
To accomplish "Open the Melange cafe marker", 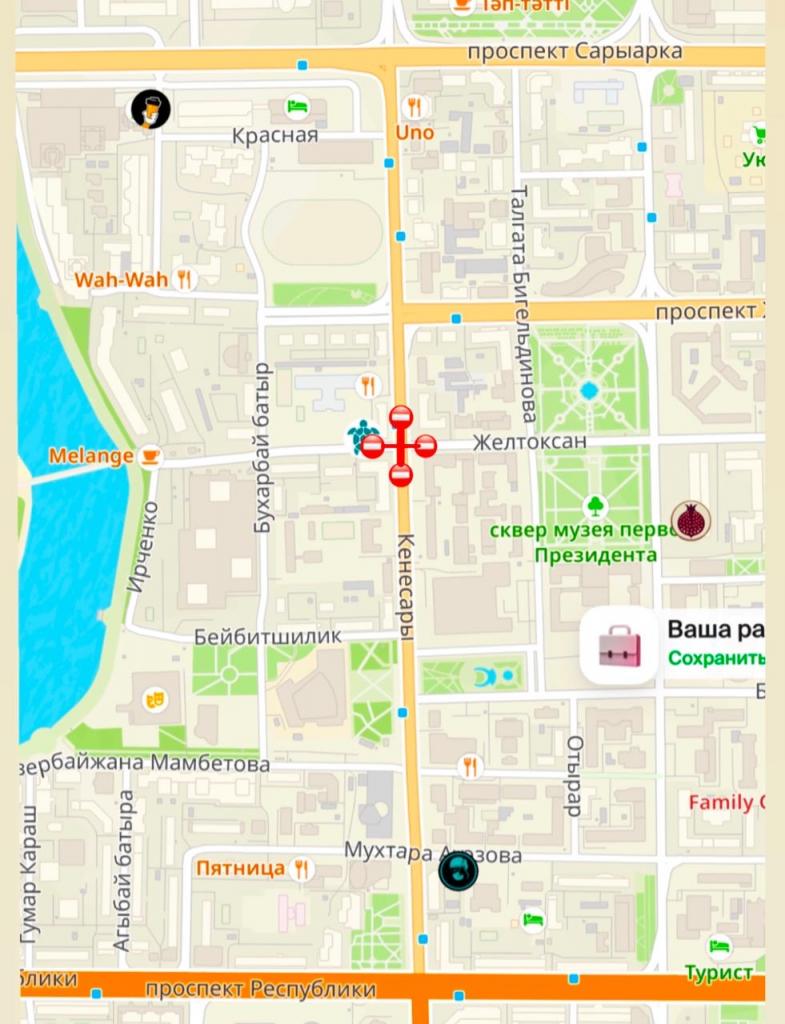I will [x=150, y=456].
